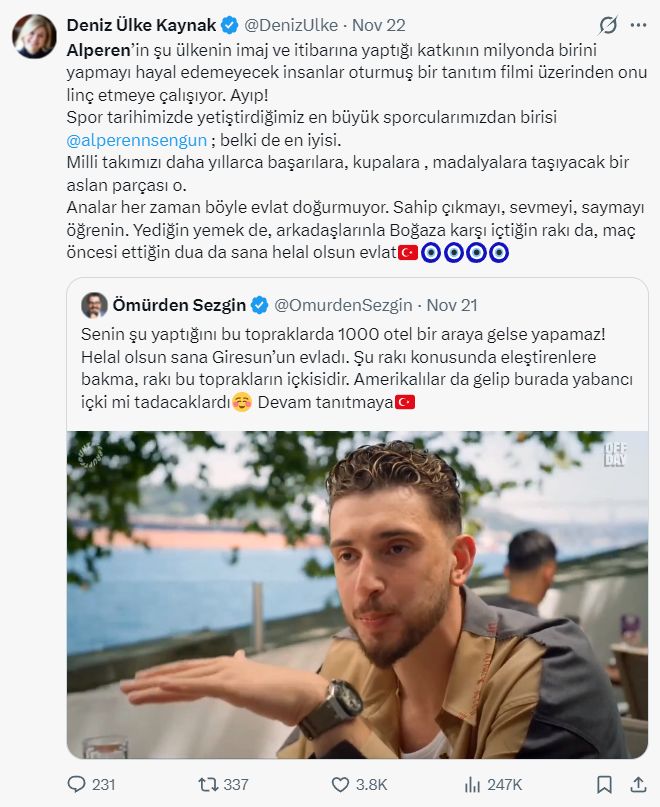Share the tweet via share icon

(x=637, y=785)
